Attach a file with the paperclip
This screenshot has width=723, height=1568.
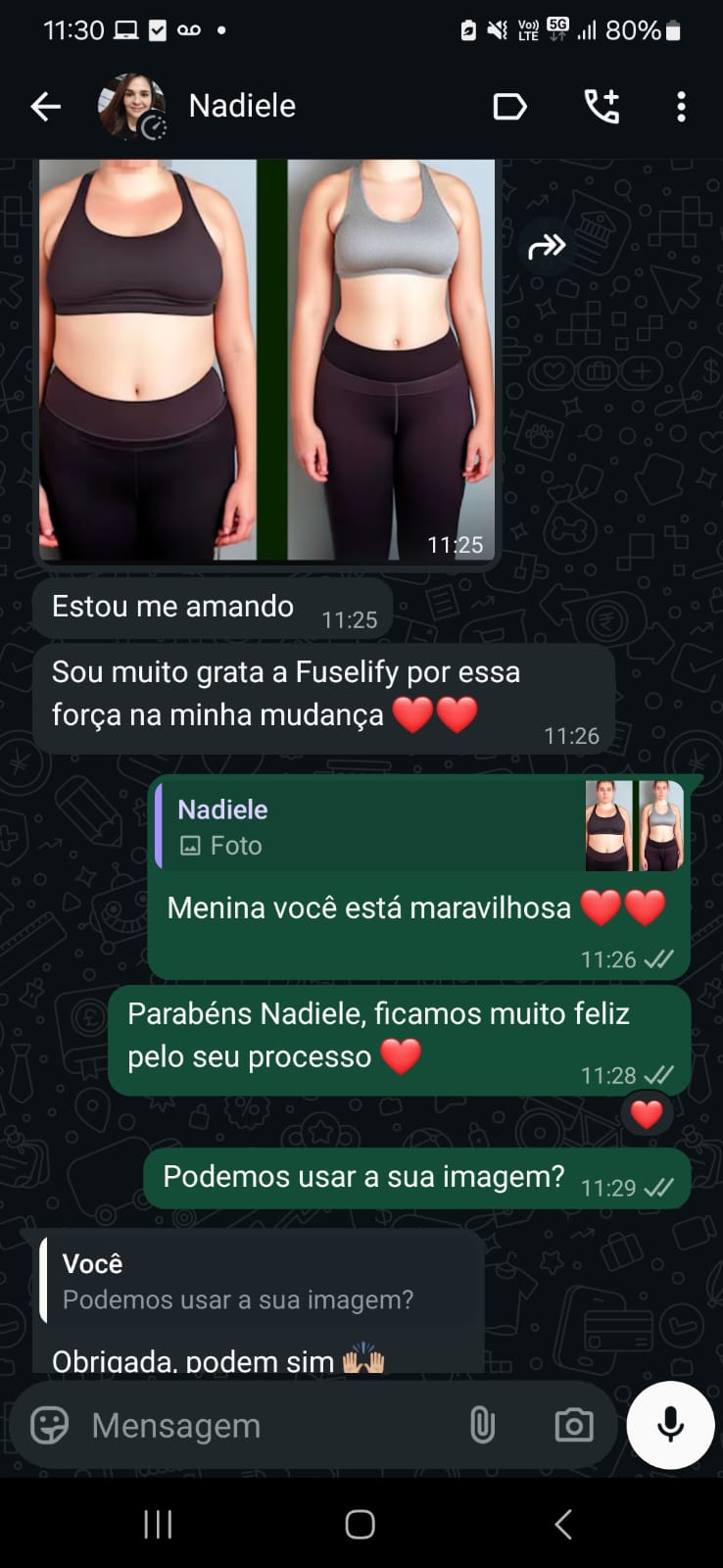482,1425
